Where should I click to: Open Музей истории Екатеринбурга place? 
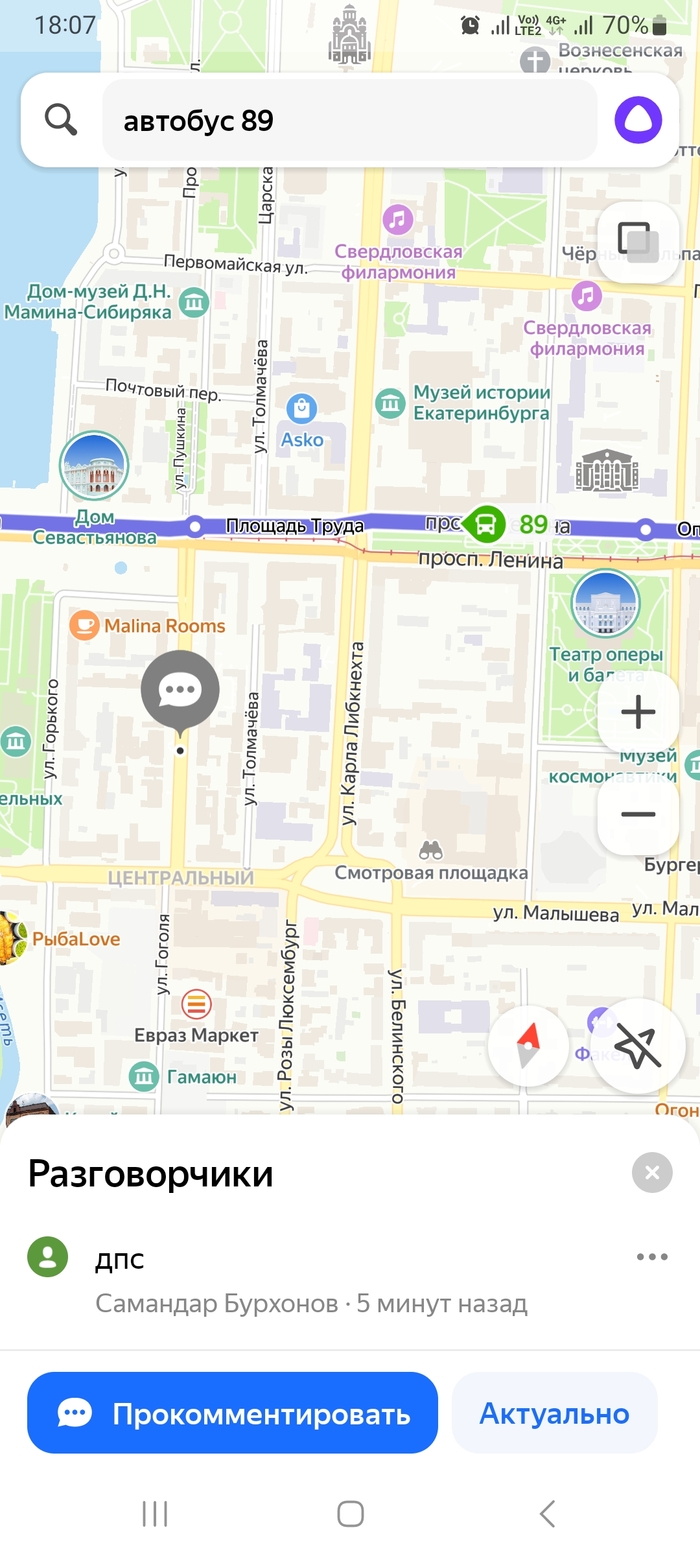(x=390, y=403)
